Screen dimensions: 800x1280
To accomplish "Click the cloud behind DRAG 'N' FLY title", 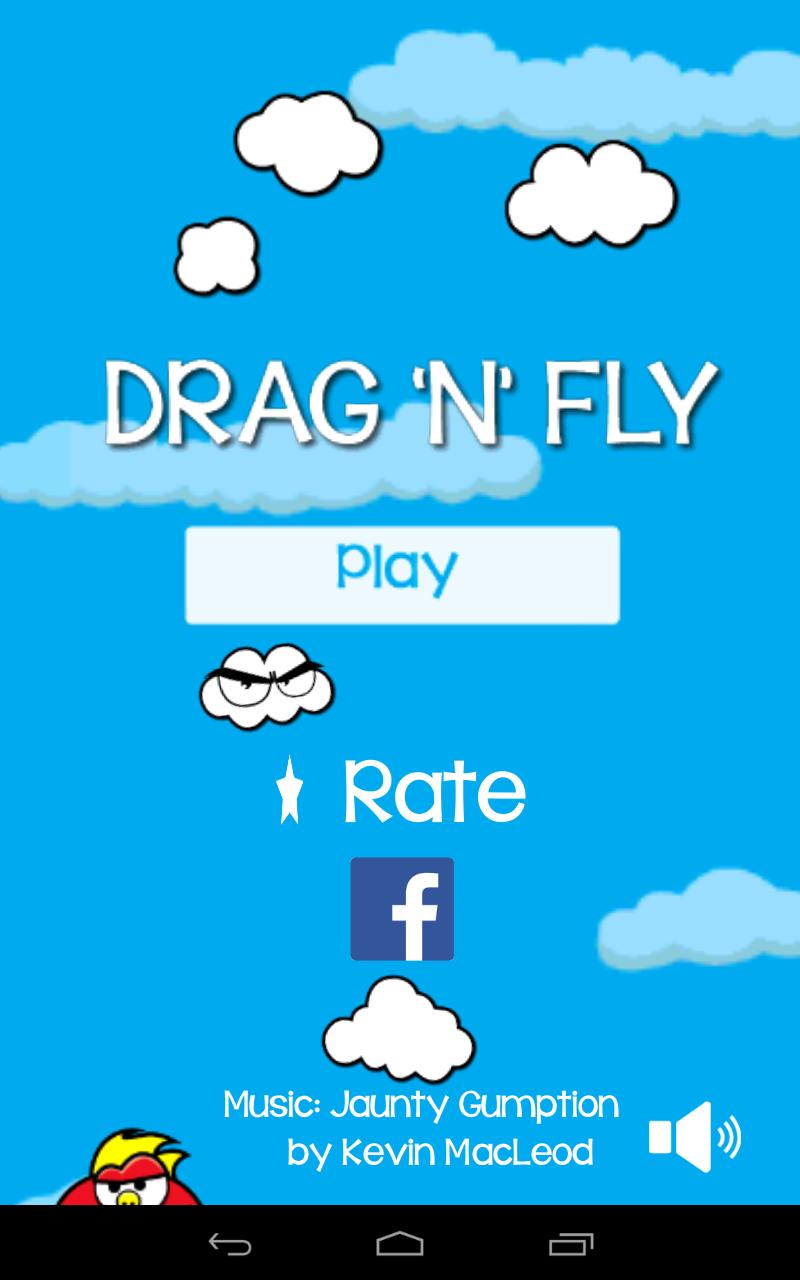I will (250, 470).
